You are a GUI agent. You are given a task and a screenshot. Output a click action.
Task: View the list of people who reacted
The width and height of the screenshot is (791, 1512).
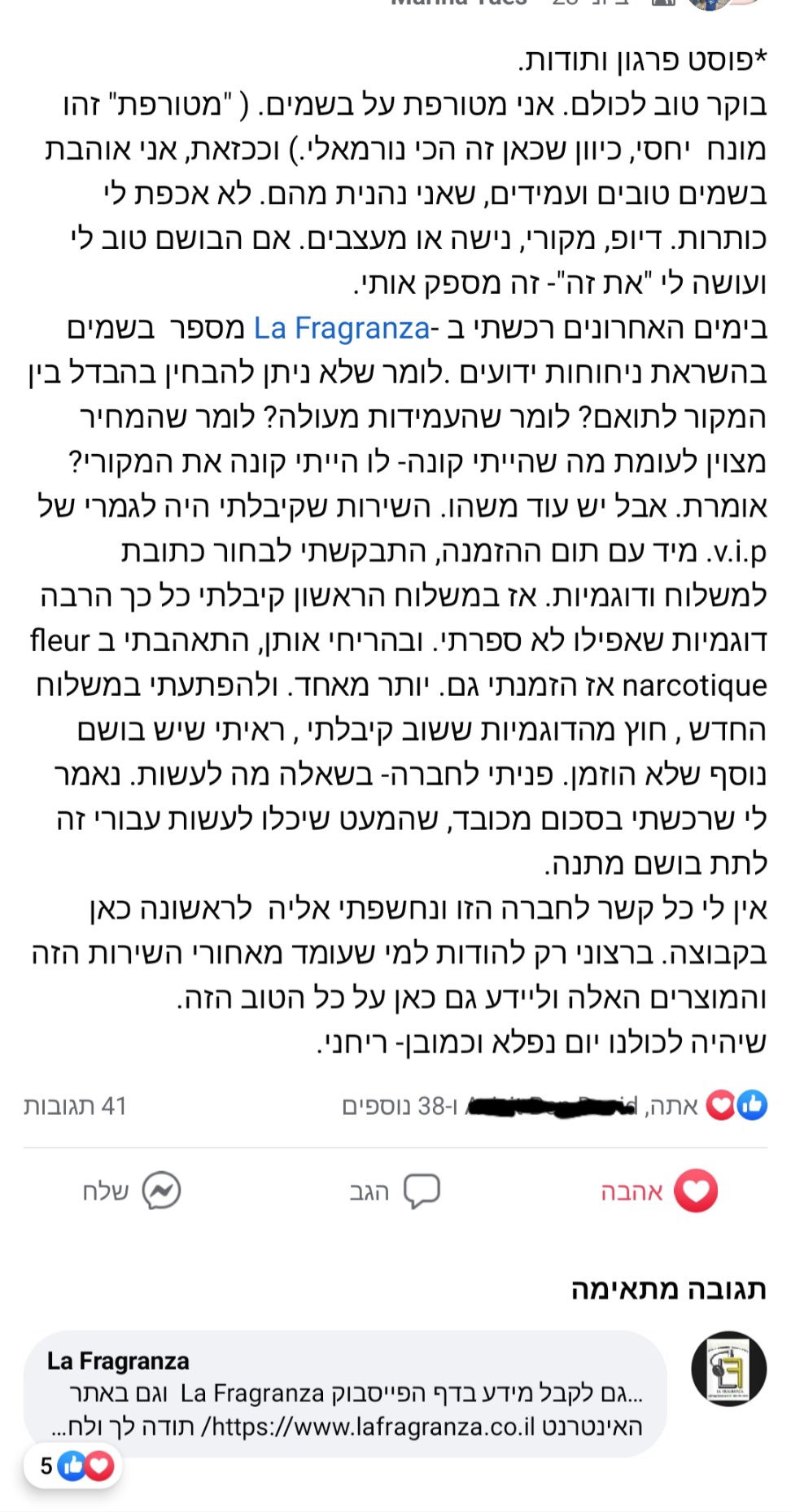coord(553,1106)
